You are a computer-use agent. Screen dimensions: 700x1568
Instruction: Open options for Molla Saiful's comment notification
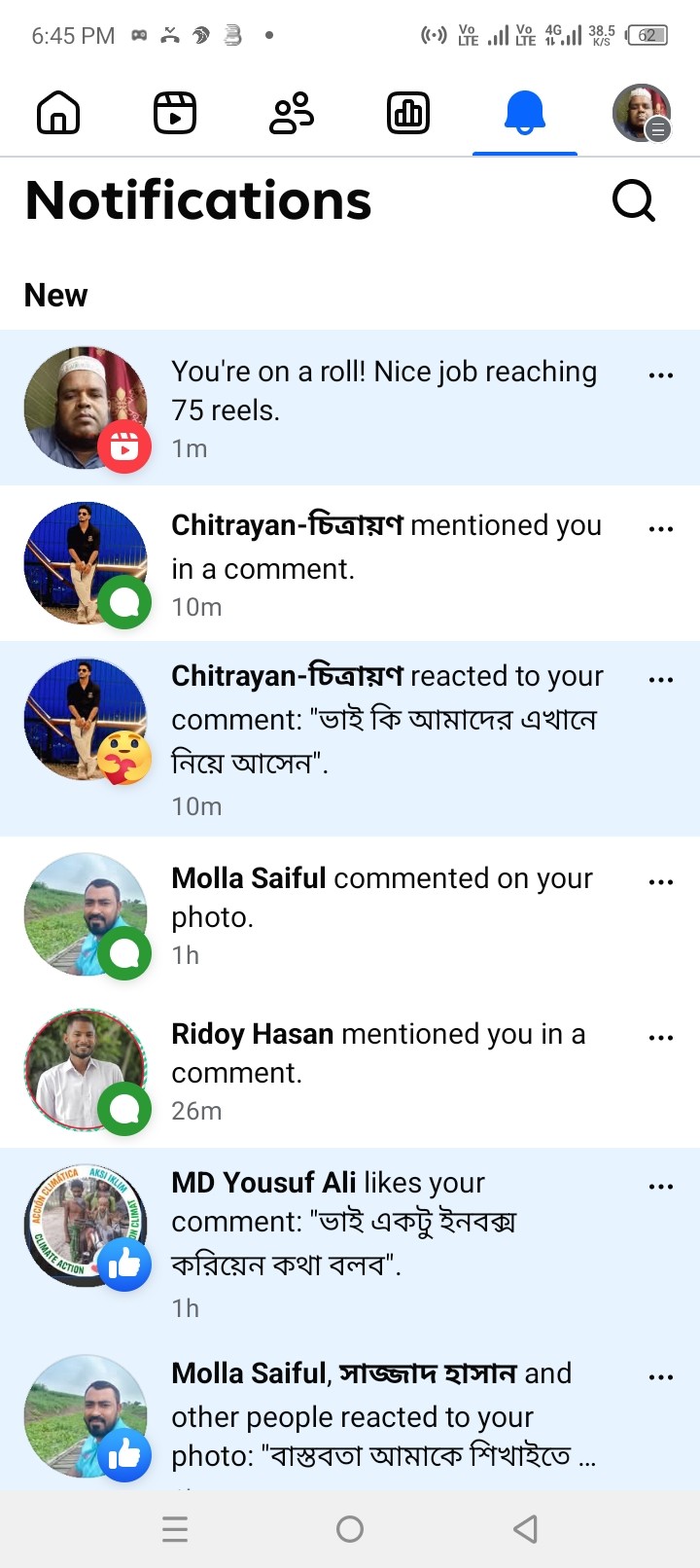661,882
